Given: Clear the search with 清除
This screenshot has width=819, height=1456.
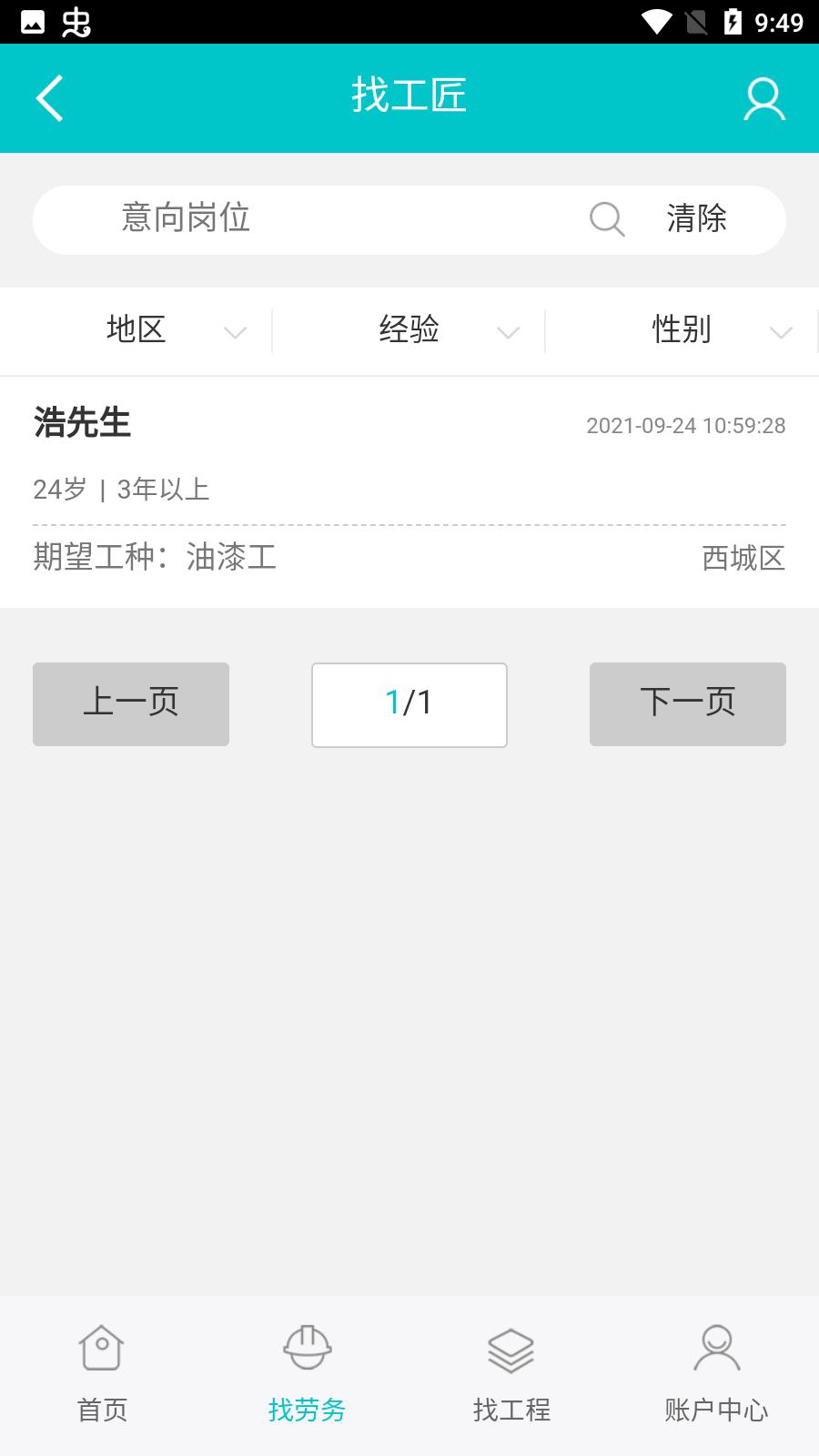Looking at the screenshot, I should [696, 219].
